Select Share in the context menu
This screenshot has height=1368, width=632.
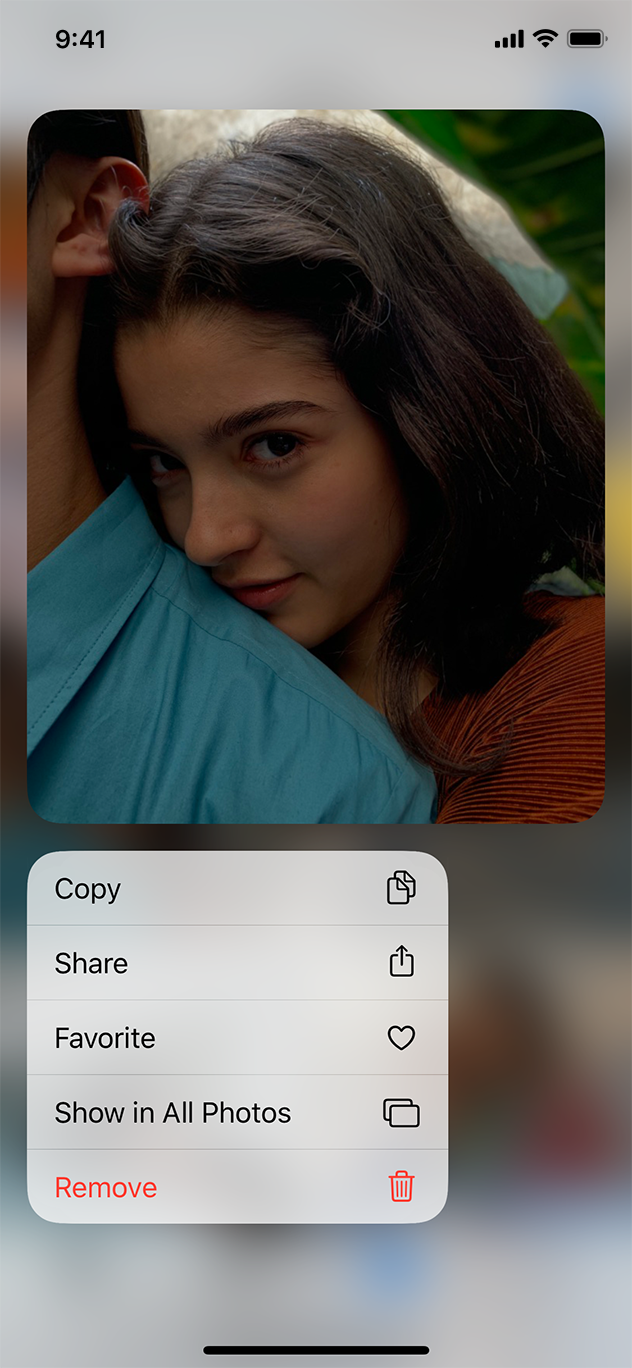coord(237,963)
